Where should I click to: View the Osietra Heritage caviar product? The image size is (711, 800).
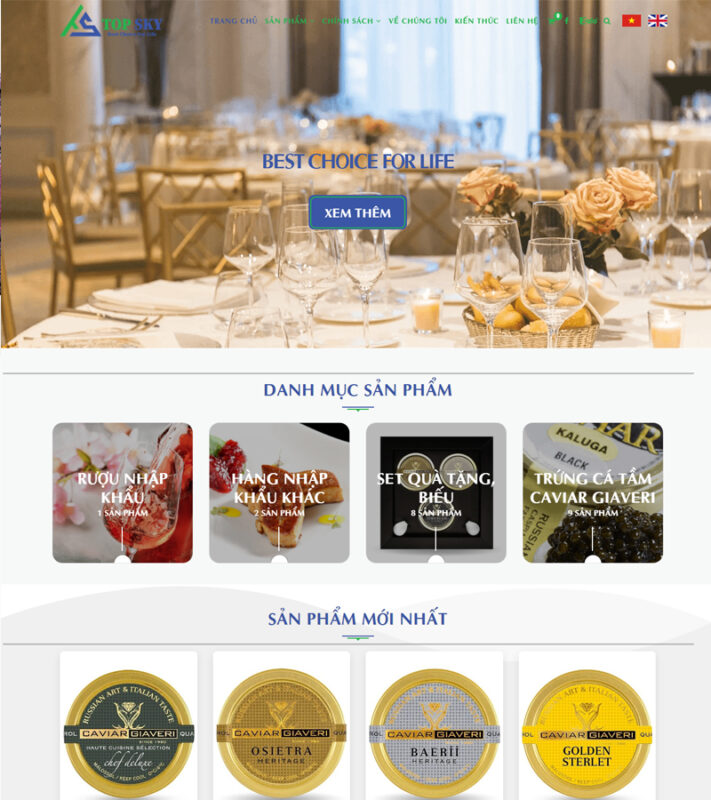tap(281, 732)
